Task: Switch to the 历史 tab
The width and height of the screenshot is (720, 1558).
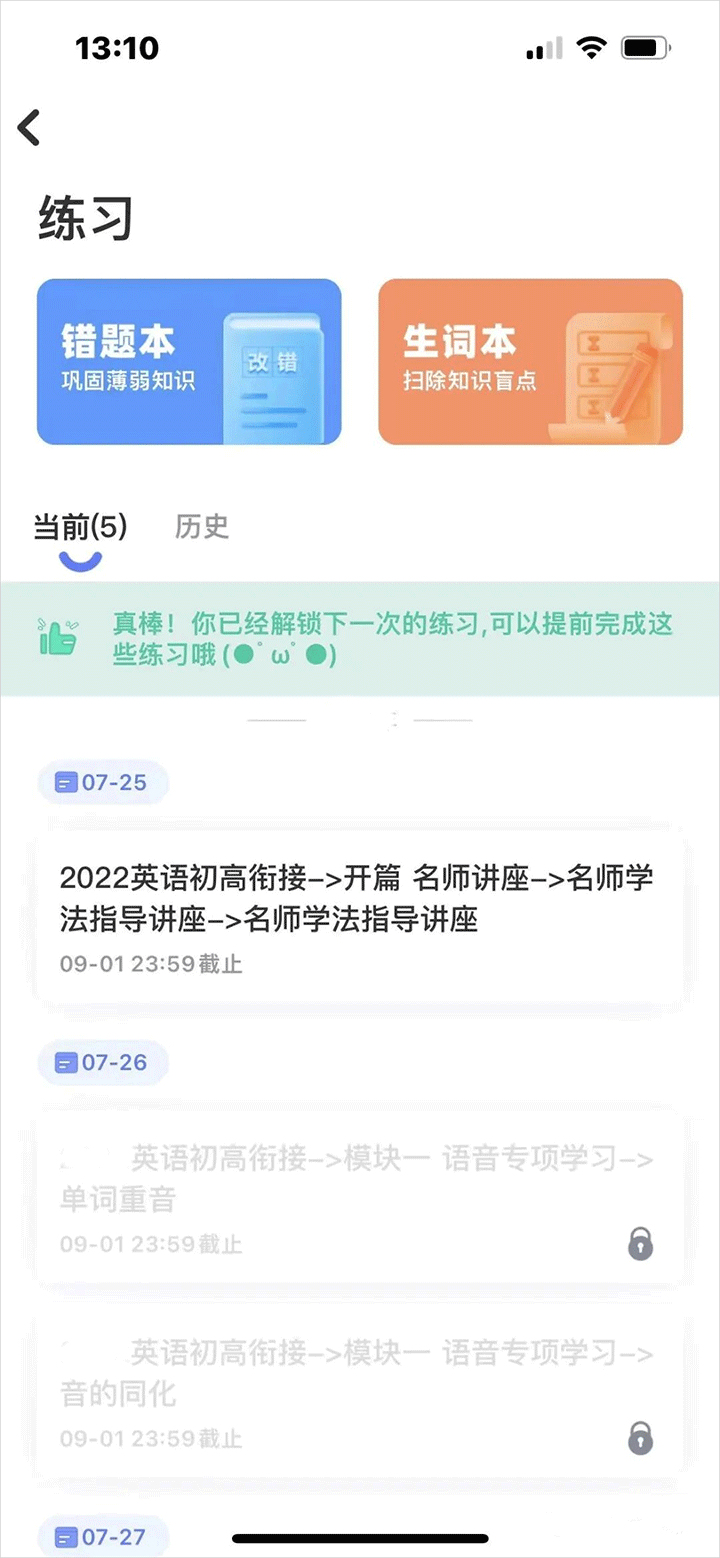Action: 202,526
